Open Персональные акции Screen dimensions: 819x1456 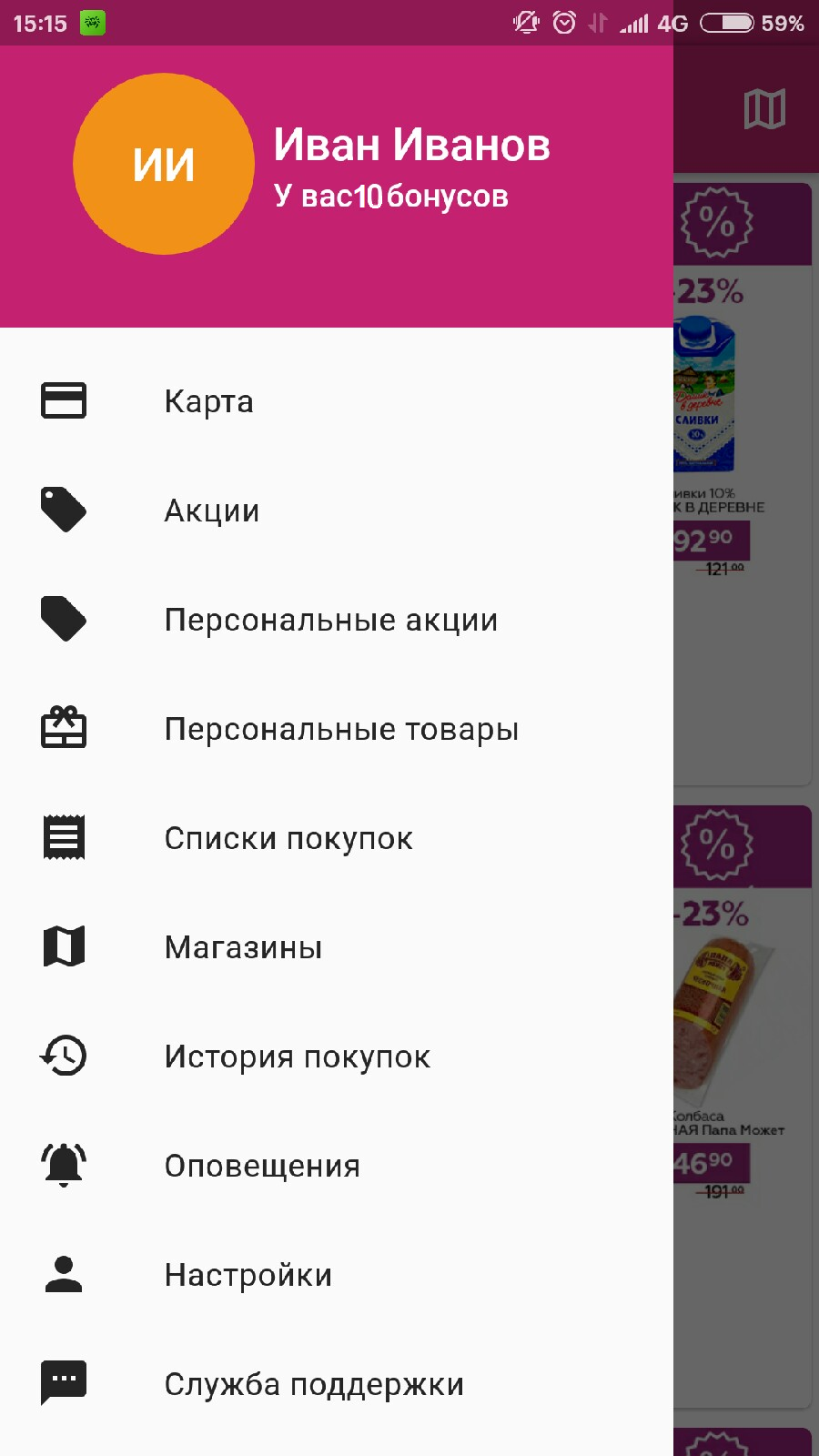(337, 619)
